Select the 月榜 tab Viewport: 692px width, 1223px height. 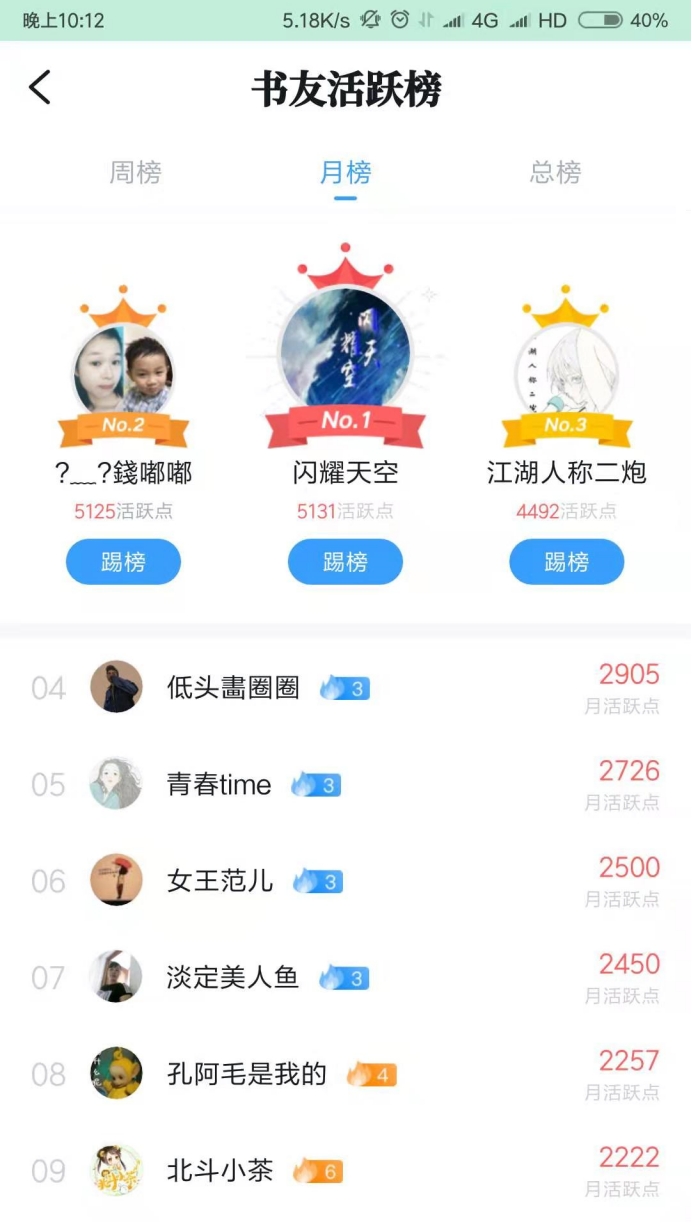(345, 173)
